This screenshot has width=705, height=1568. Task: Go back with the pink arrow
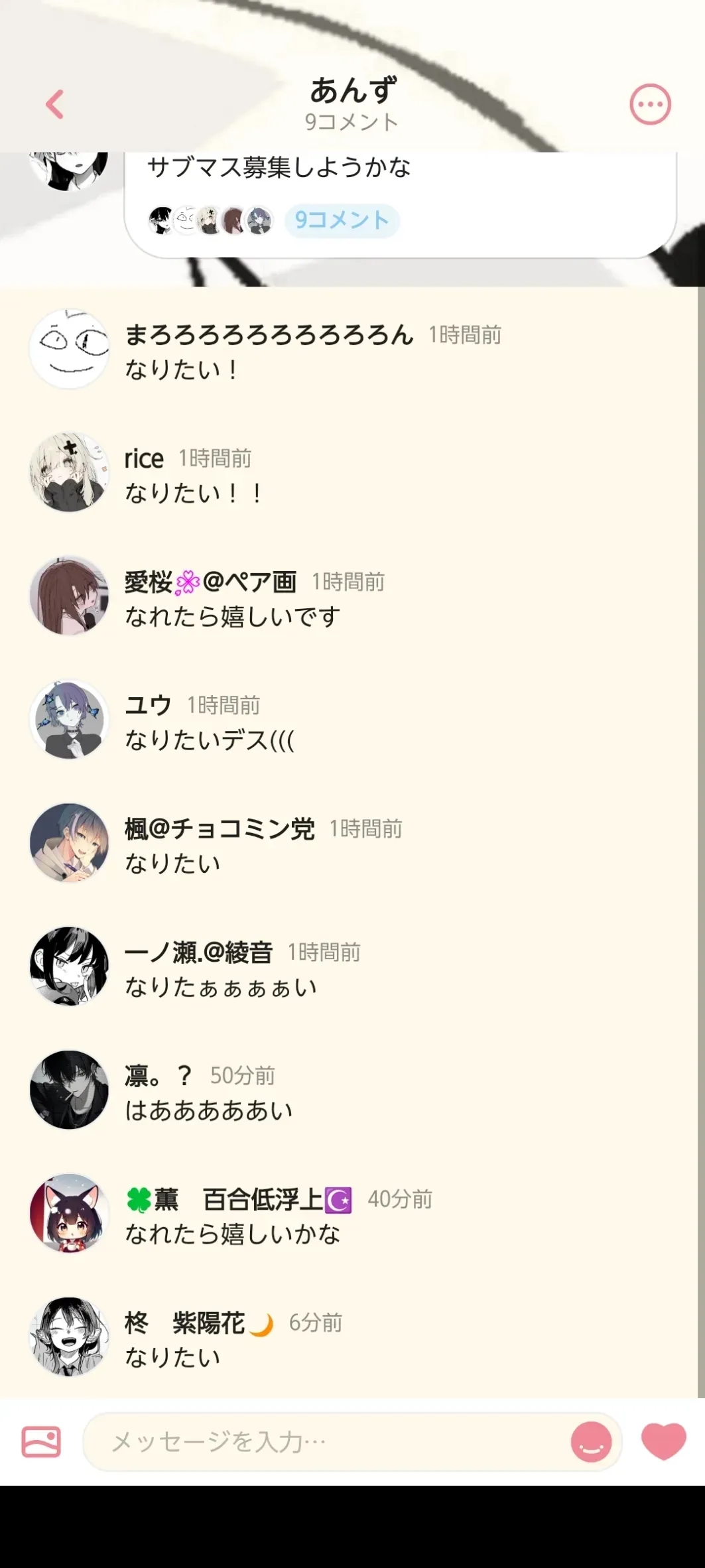(54, 104)
